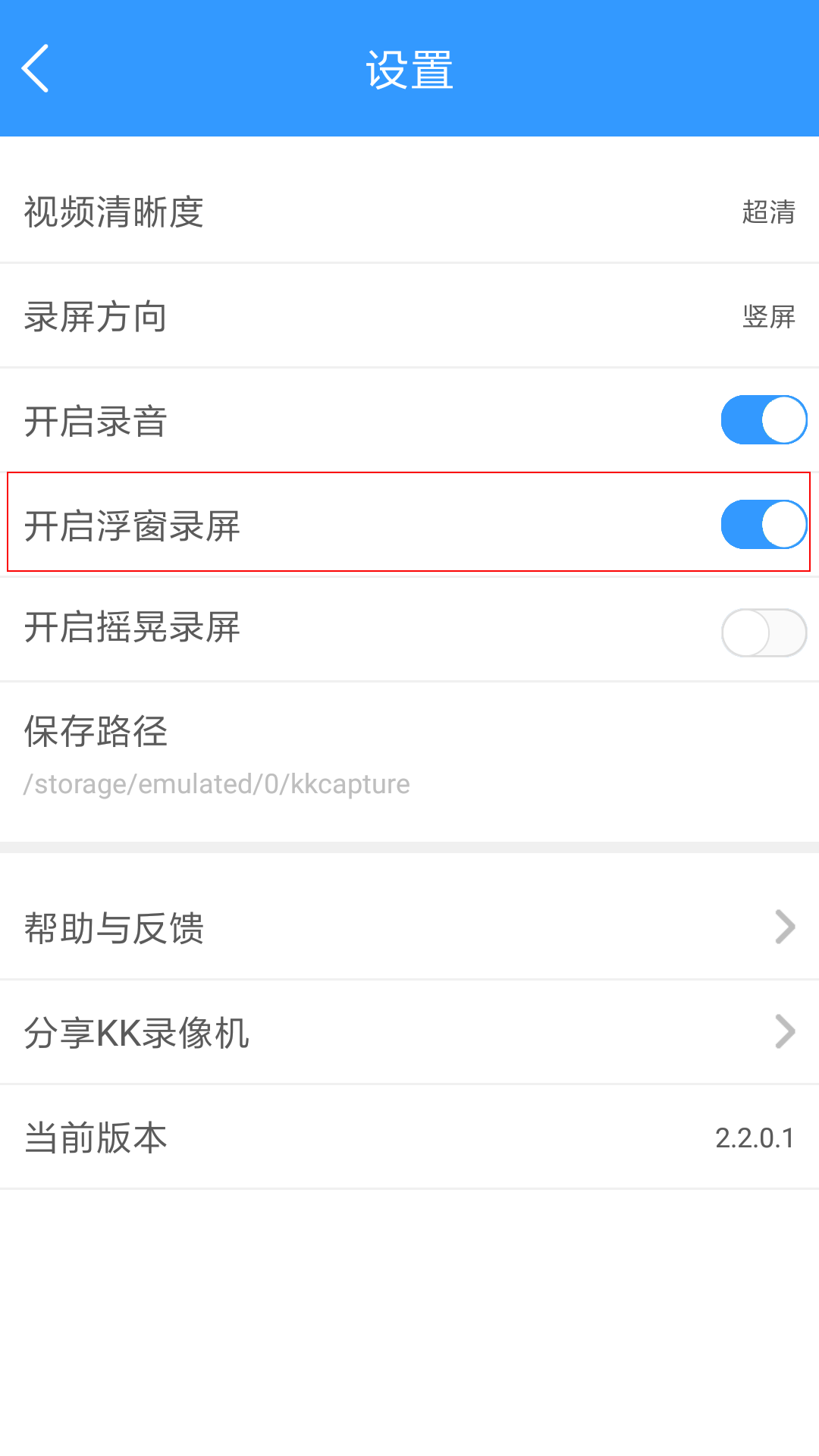Go back from the 设置 screen

(36, 68)
